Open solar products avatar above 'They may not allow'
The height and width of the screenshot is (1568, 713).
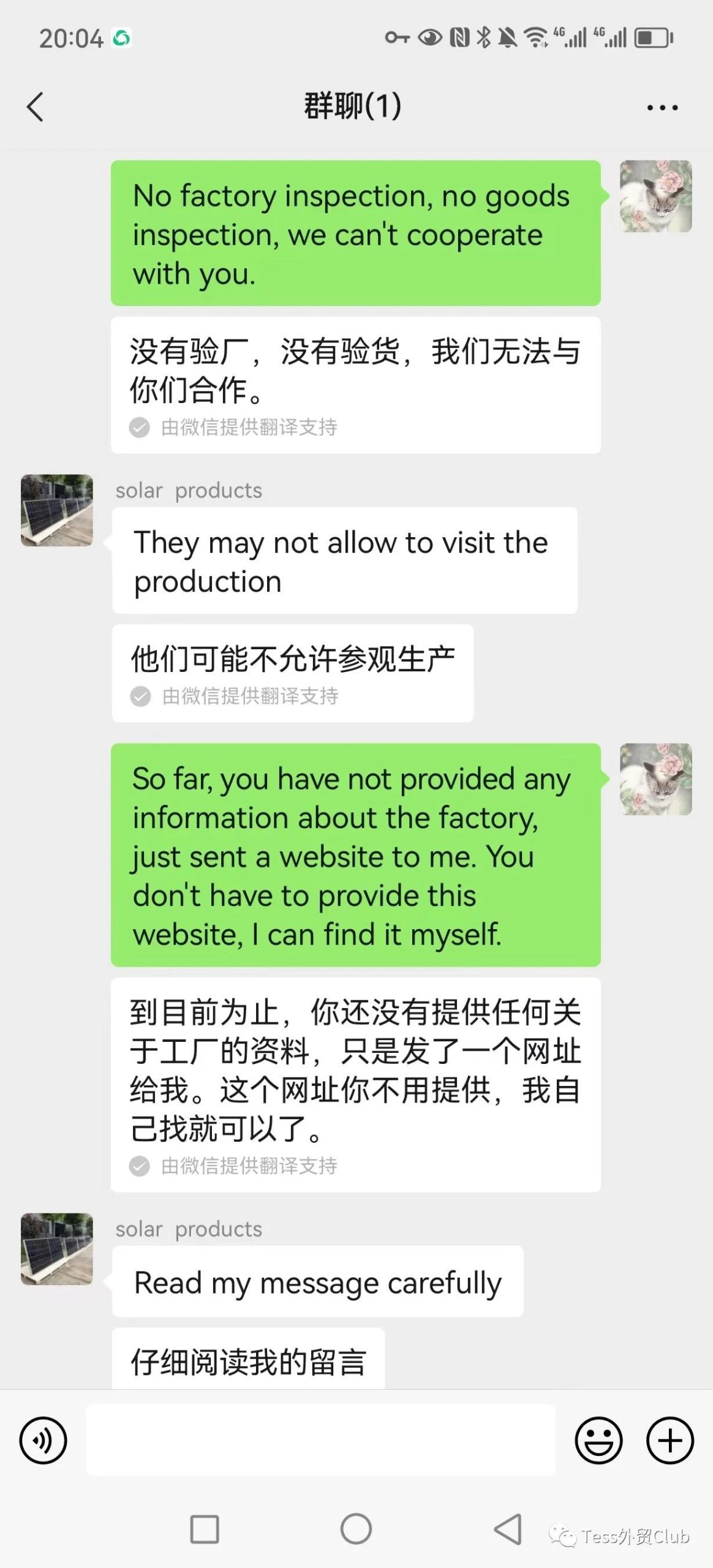click(x=57, y=510)
